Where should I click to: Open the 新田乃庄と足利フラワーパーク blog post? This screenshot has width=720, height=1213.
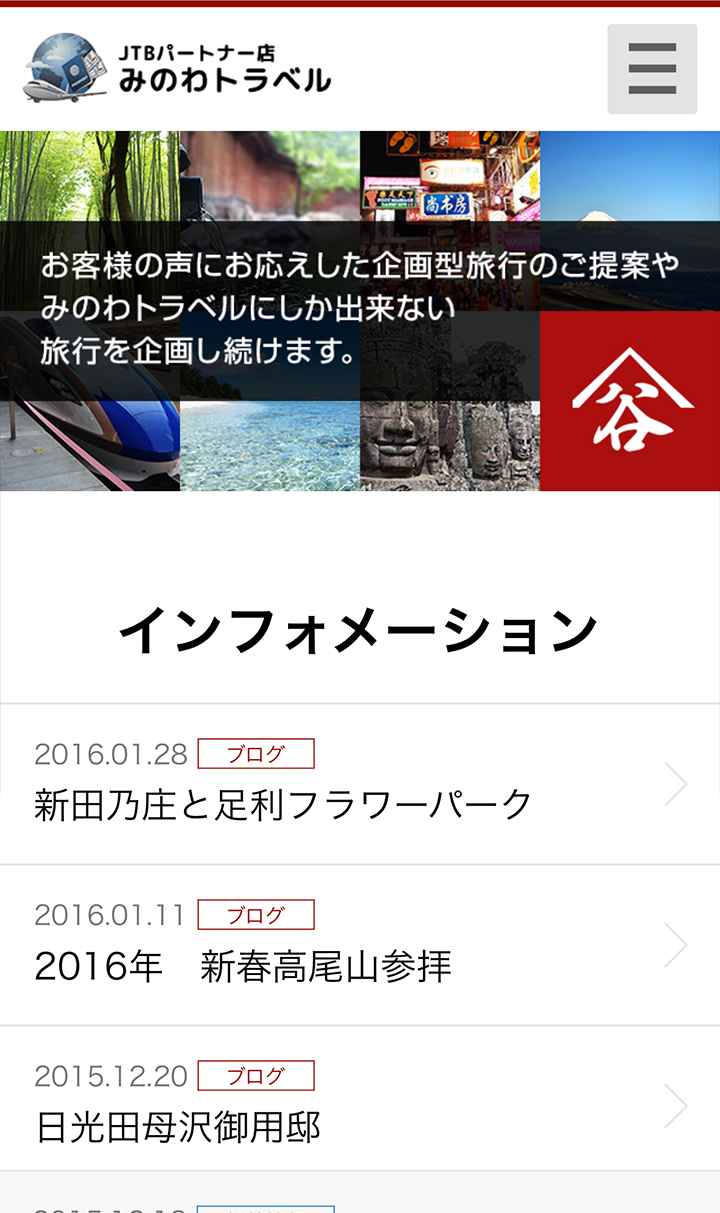click(x=284, y=803)
